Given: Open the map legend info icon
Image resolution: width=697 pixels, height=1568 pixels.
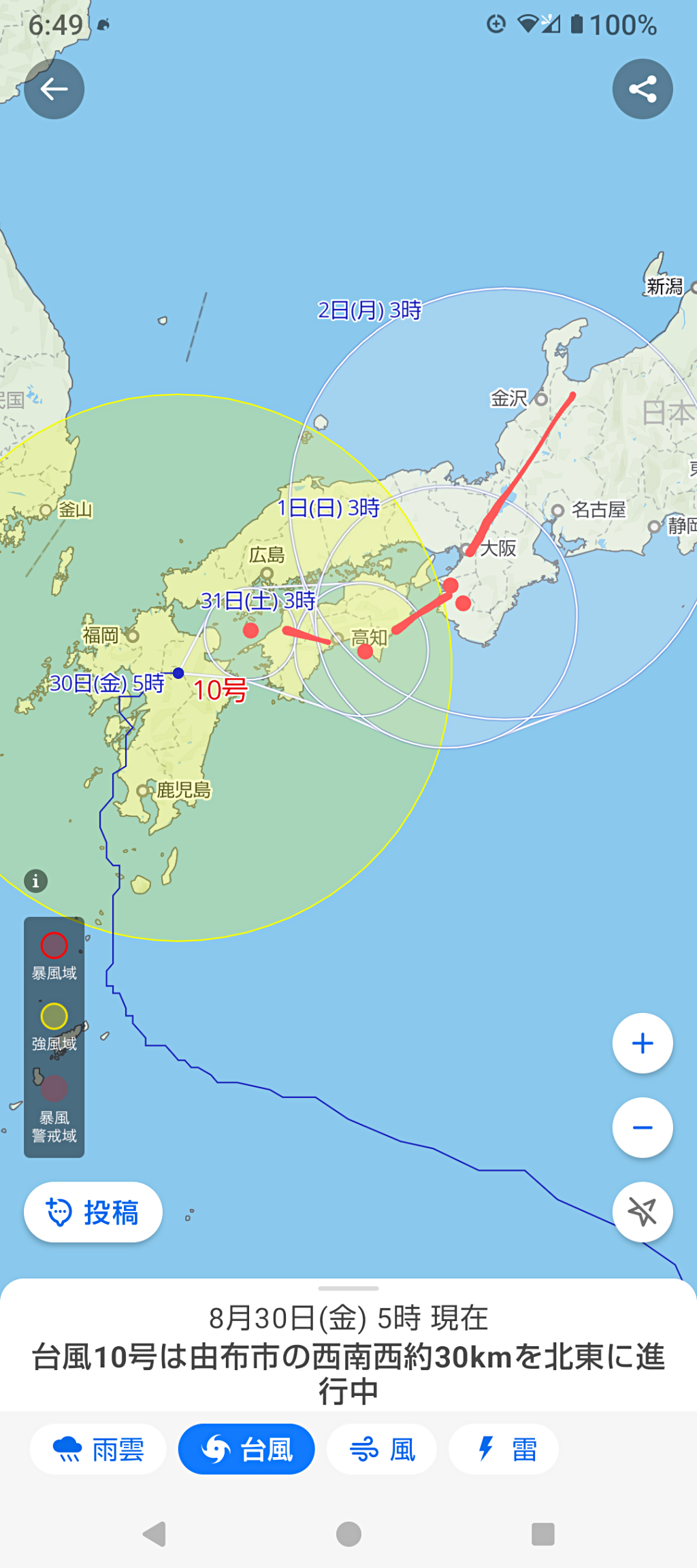Looking at the screenshot, I should coord(36,881).
